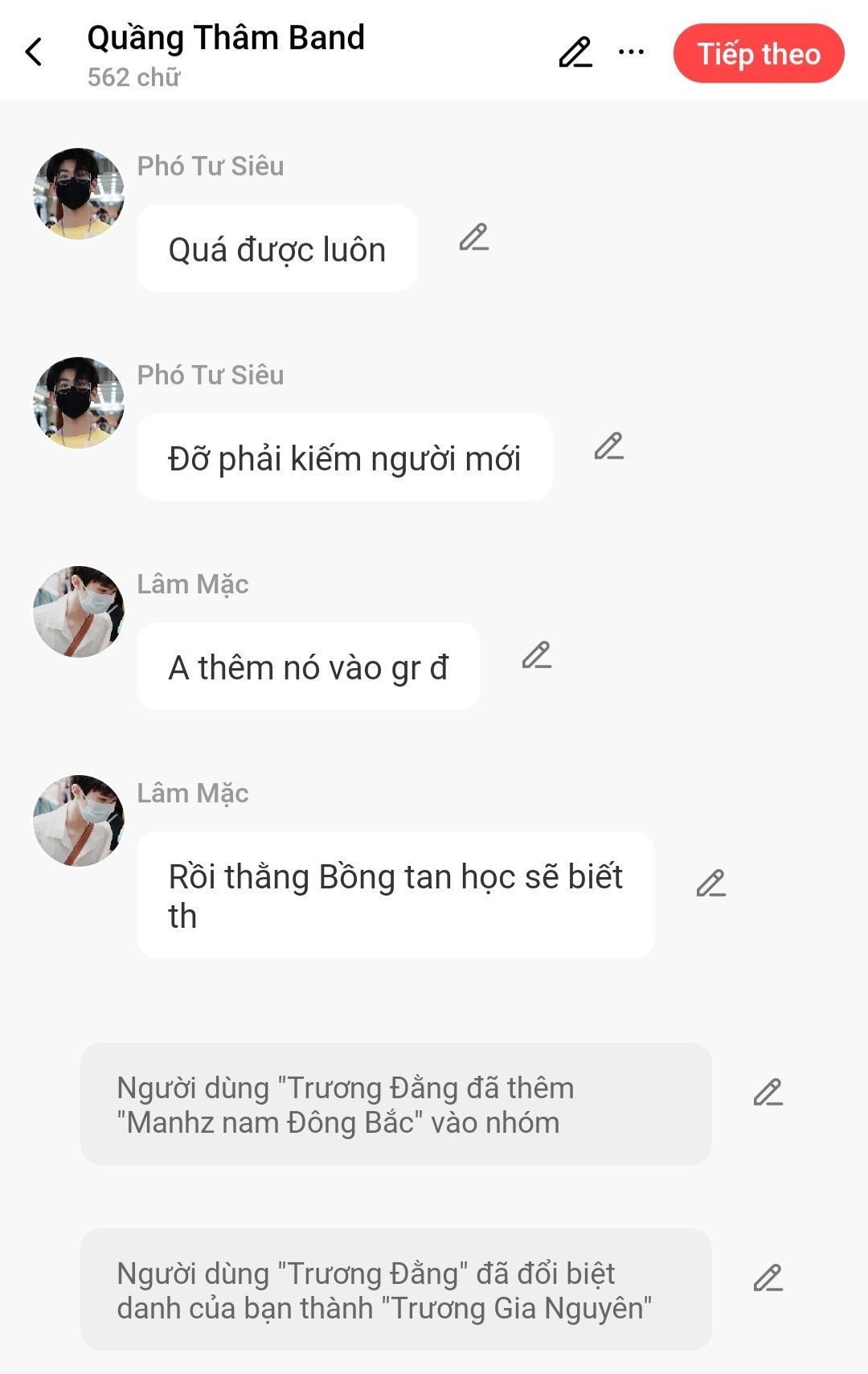Viewport: 868px width, 1374px height.
Task: Edit the message "A thêm nó vào gr đ"
Action: [537, 656]
